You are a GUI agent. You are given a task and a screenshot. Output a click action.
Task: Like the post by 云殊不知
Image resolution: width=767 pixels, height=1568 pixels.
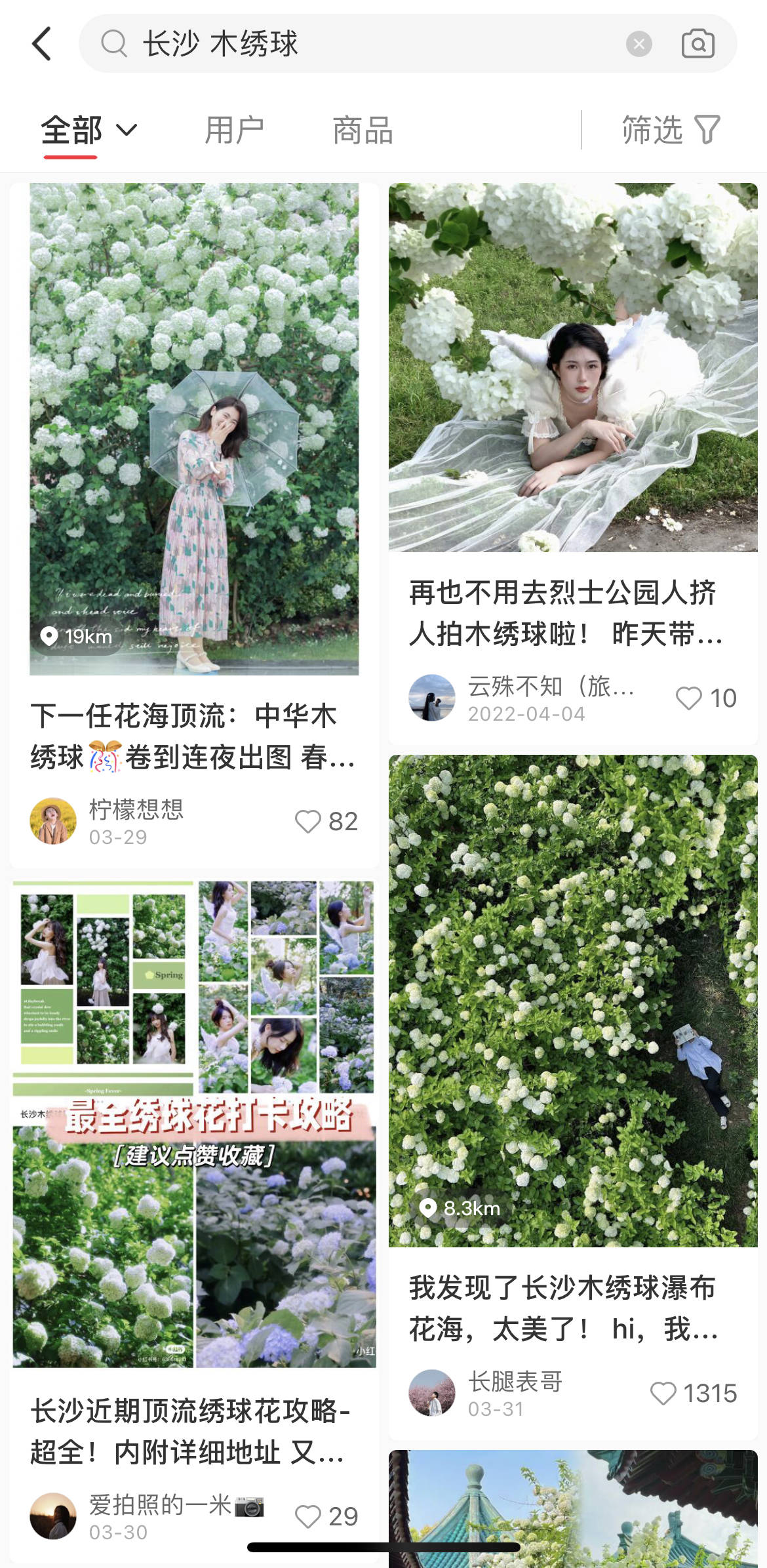coord(689,698)
